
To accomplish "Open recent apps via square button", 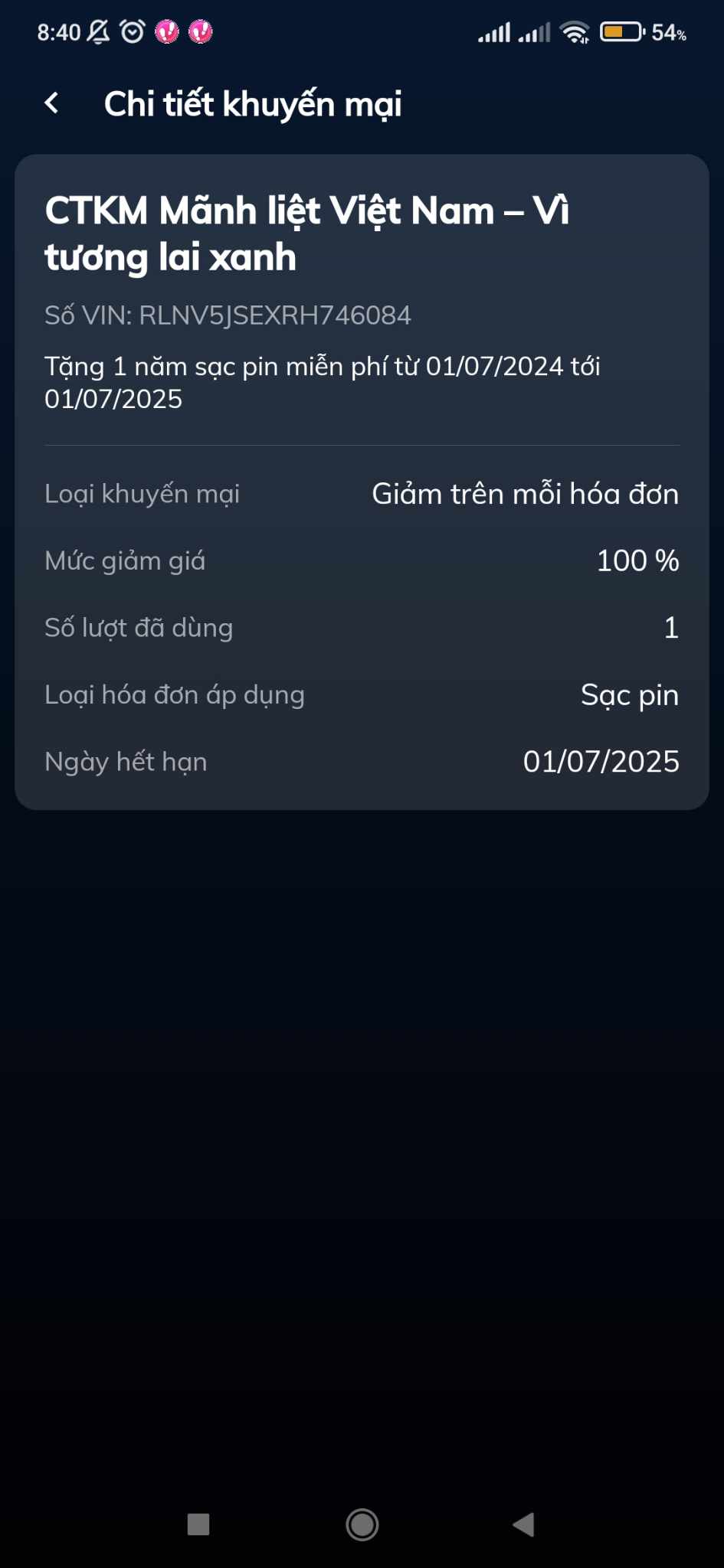I will [198, 1524].
